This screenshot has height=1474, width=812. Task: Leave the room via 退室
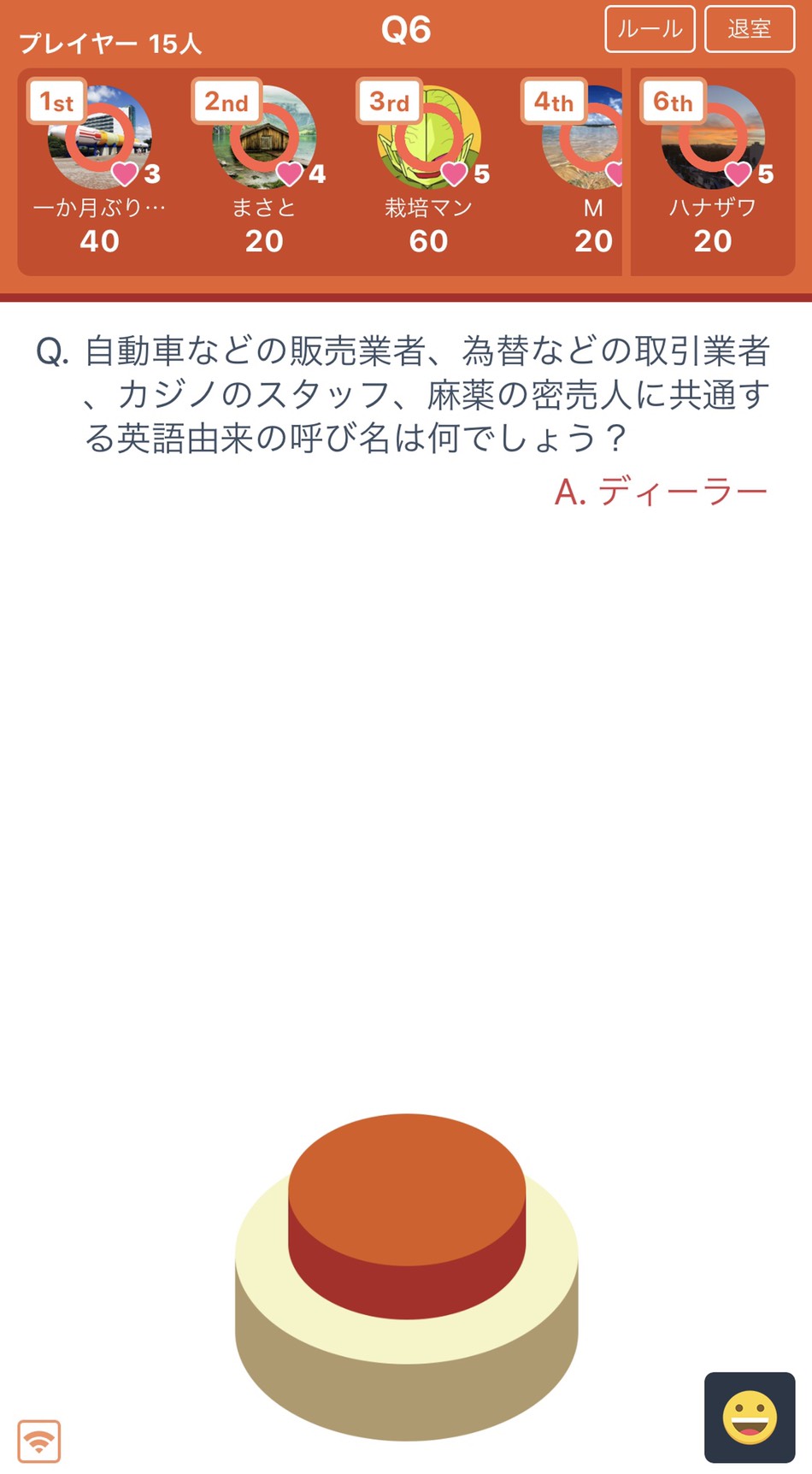click(x=750, y=30)
